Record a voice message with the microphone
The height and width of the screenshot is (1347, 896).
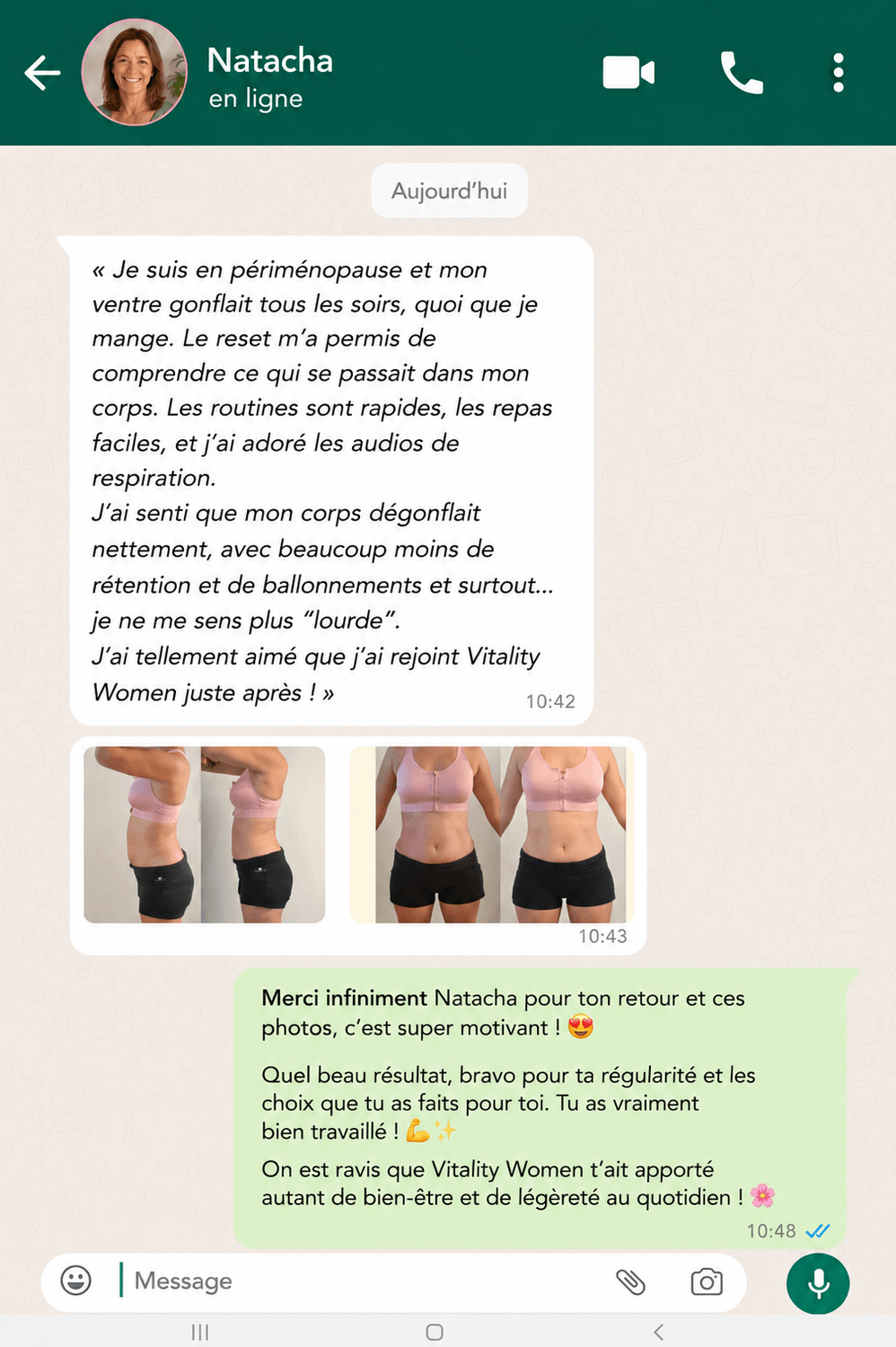[x=818, y=1282]
